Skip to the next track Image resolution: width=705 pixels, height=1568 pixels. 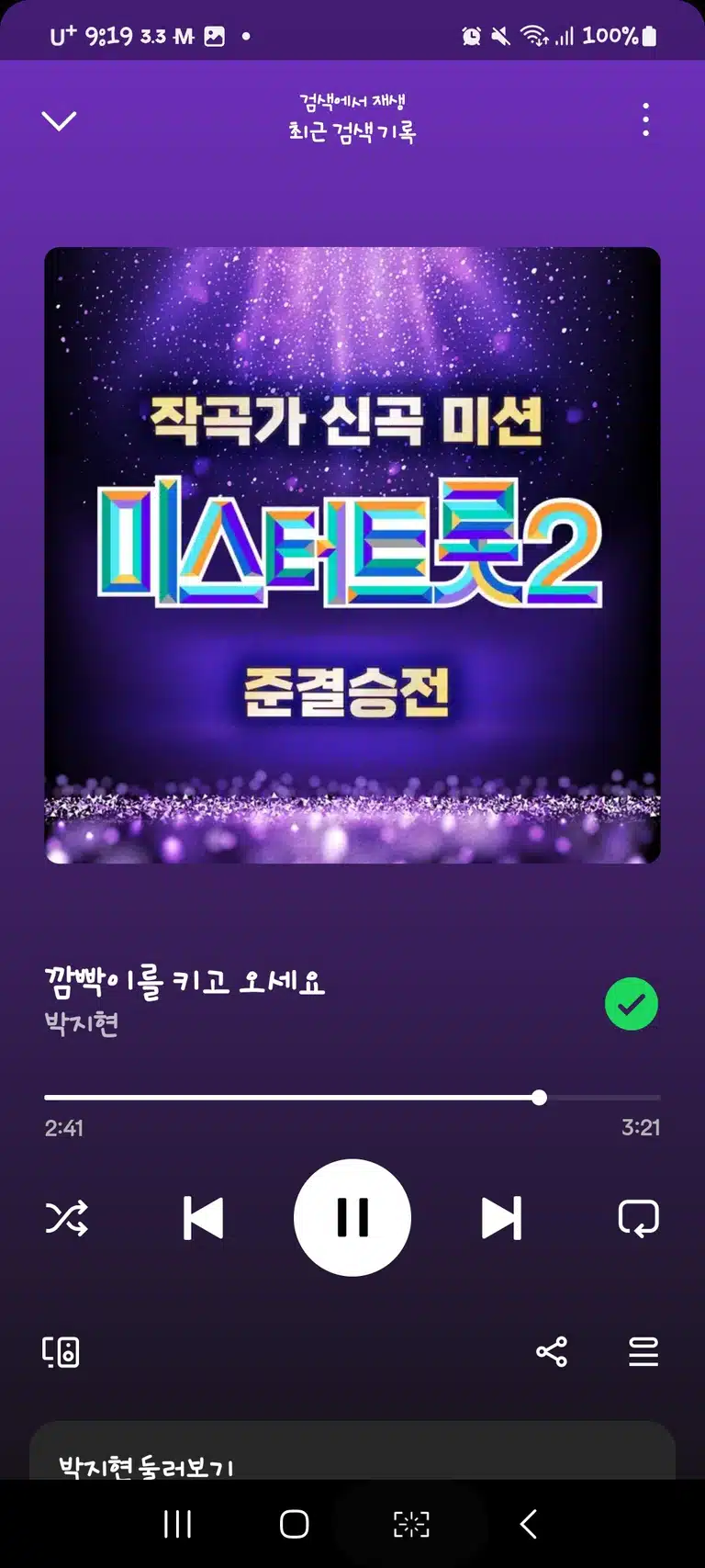(501, 1218)
